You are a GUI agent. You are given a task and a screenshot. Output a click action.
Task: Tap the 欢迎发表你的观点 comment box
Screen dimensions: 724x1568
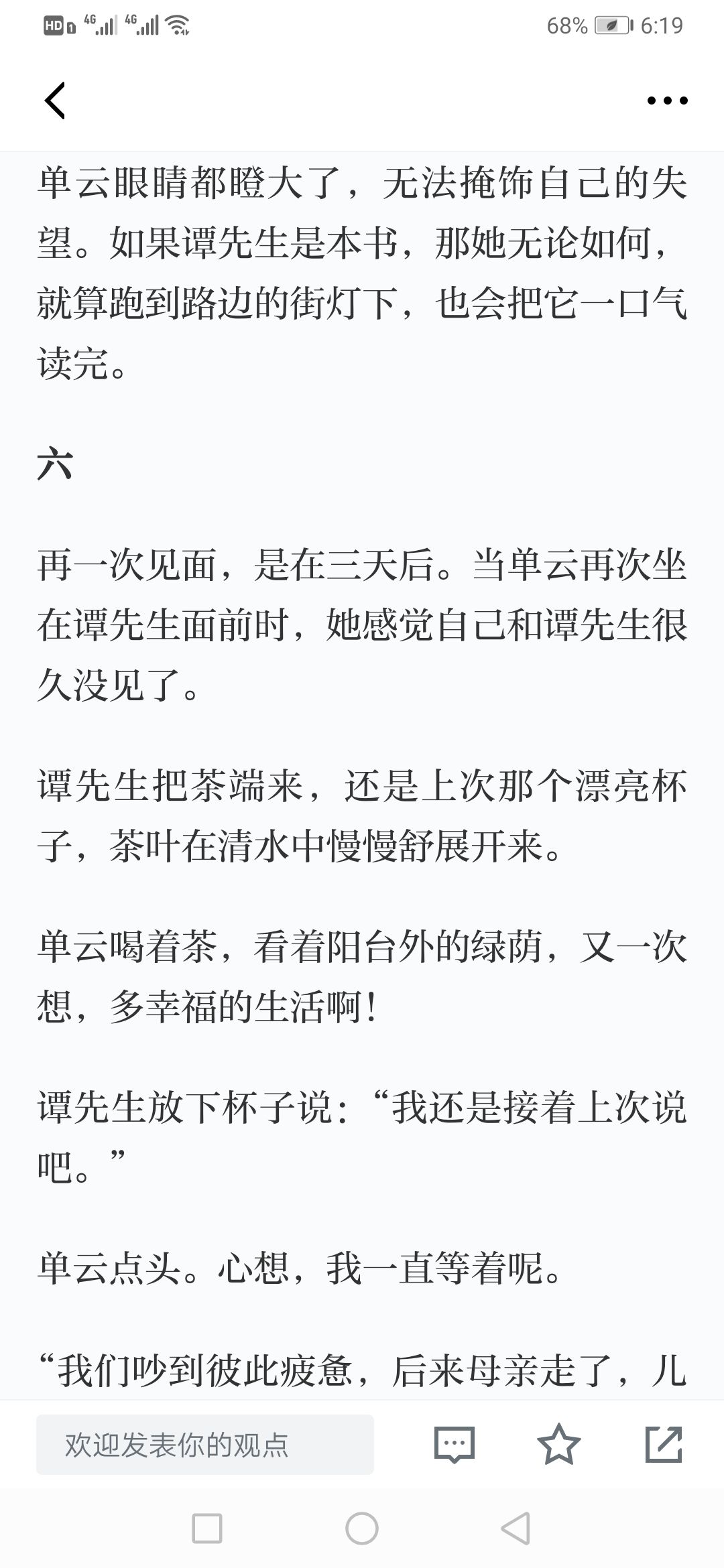pos(205,1444)
